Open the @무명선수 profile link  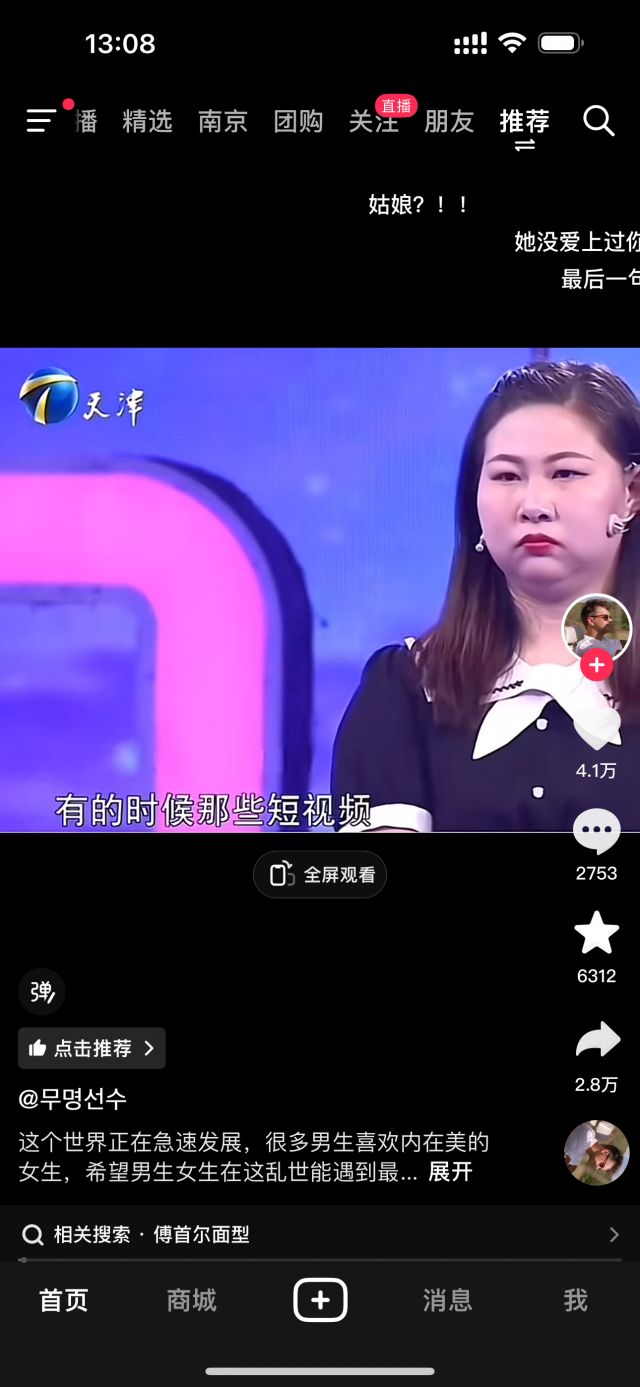pyautogui.click(x=73, y=1098)
